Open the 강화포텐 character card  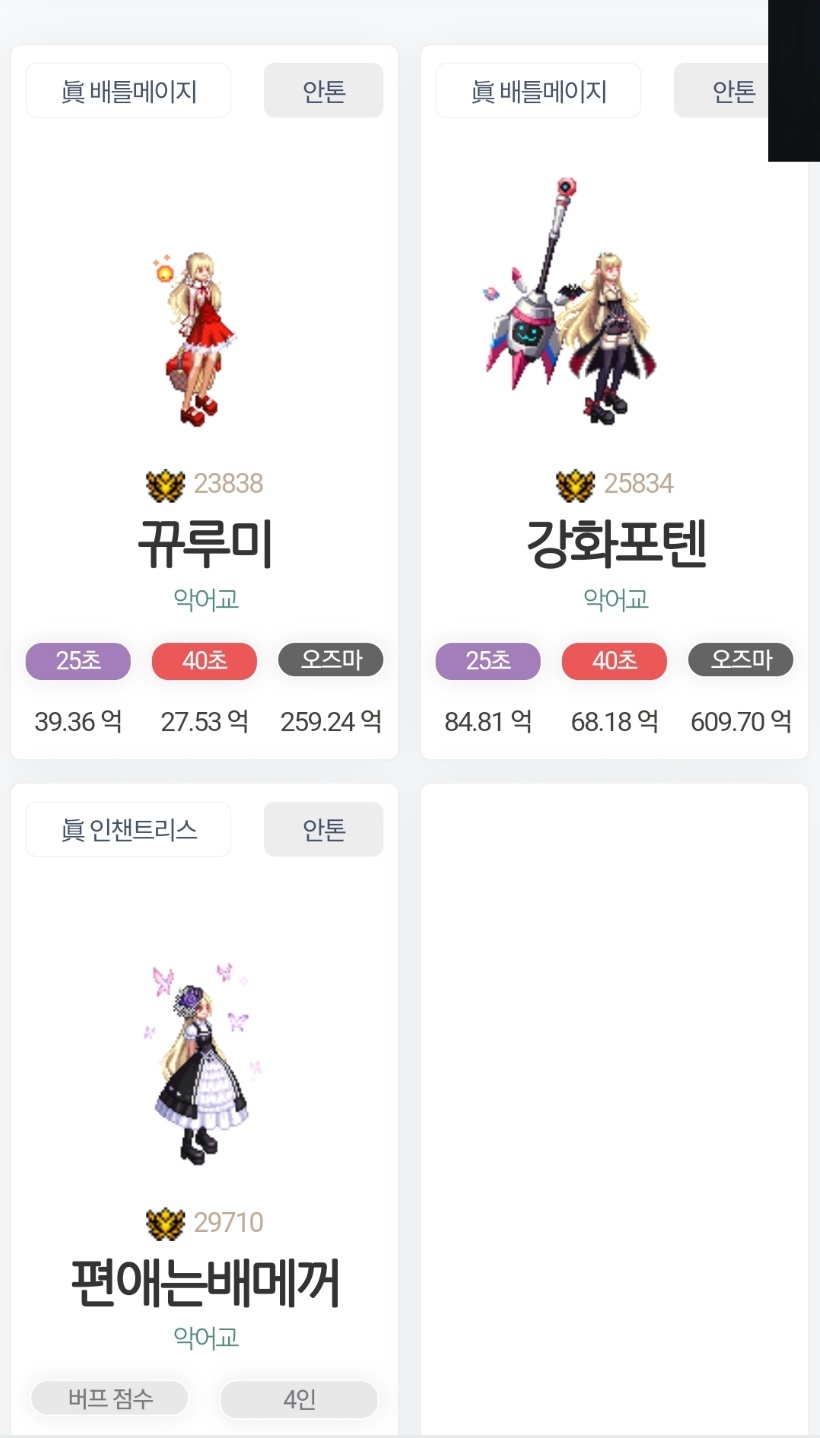pyautogui.click(x=616, y=544)
